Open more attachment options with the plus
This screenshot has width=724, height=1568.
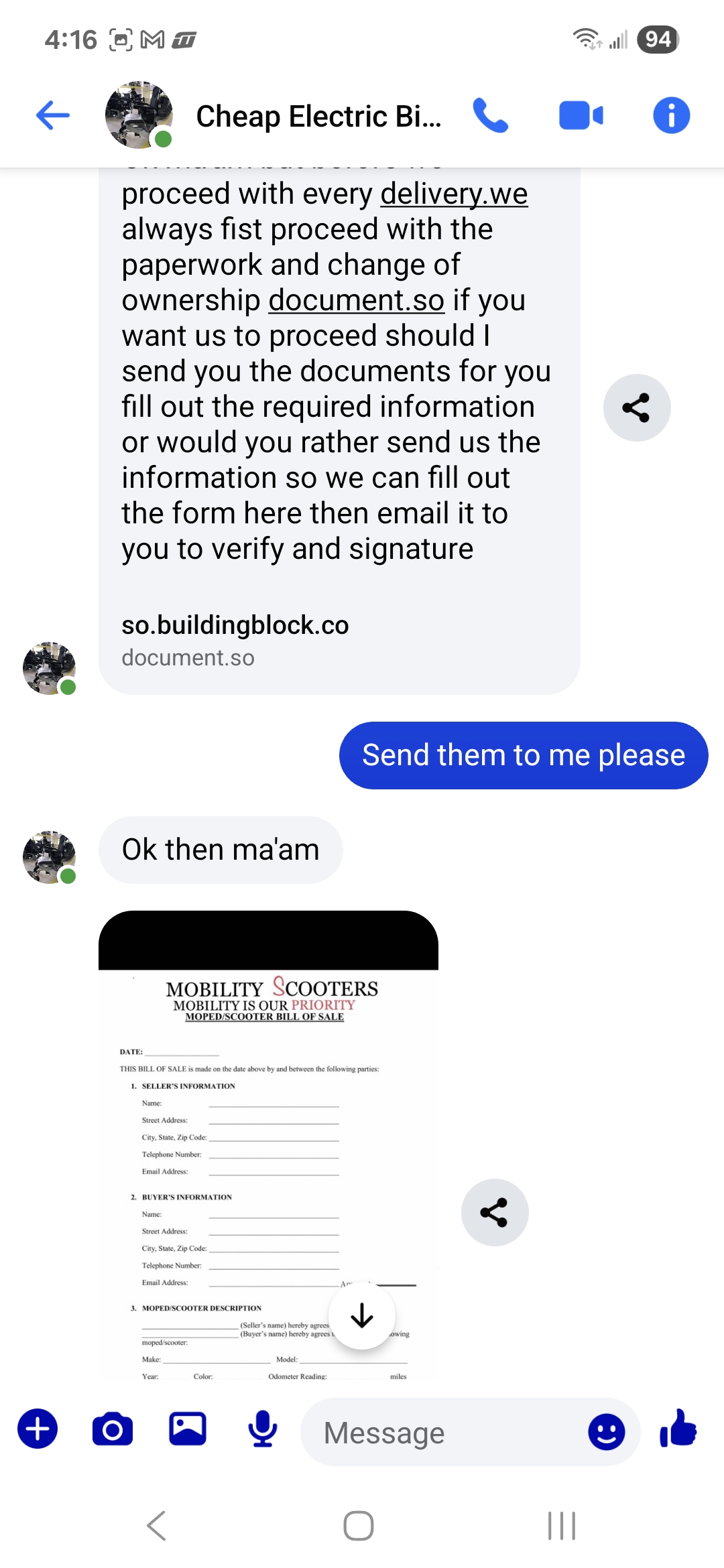(x=38, y=1428)
